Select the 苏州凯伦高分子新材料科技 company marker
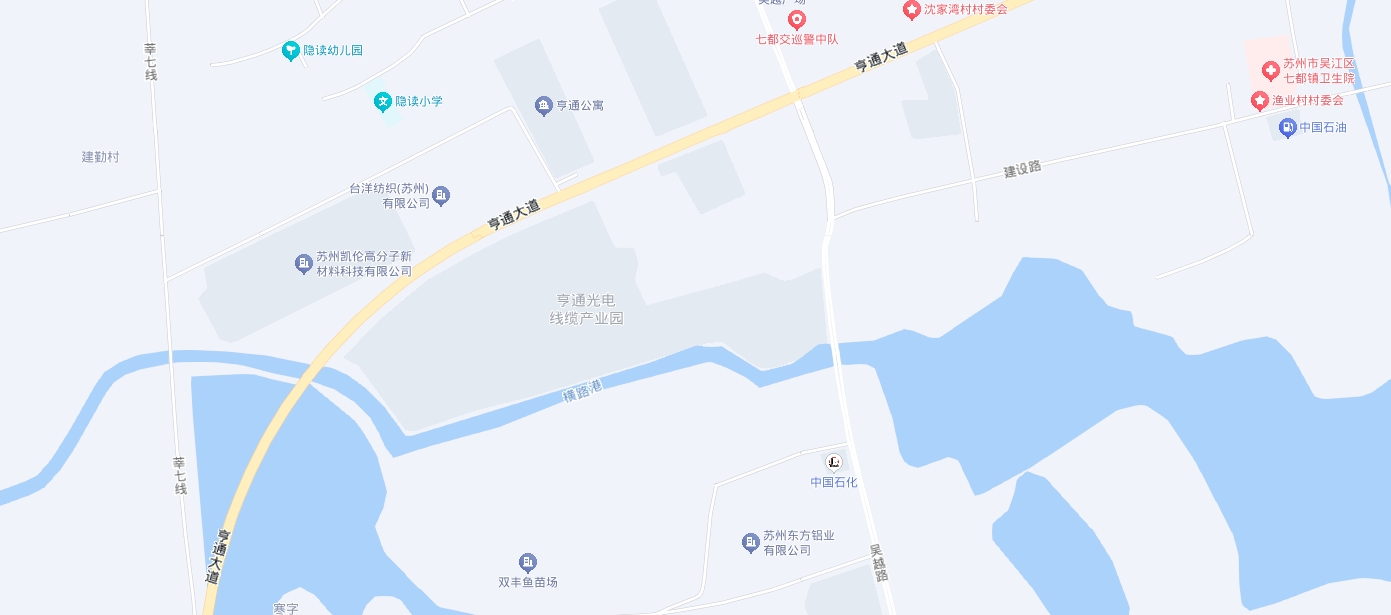 (304, 264)
